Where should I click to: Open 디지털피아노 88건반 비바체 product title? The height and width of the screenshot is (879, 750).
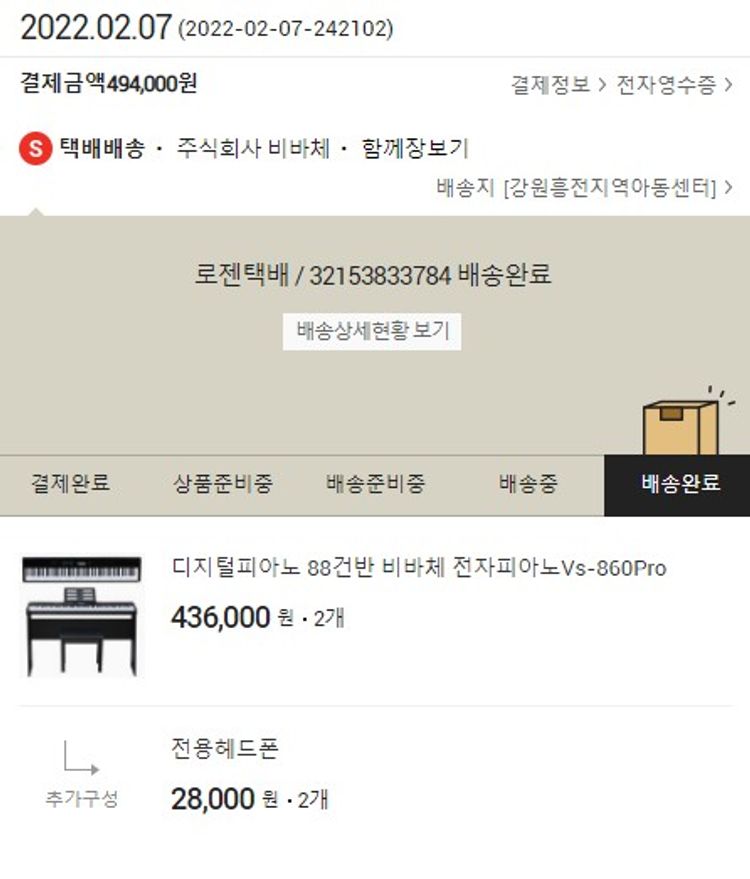tap(418, 568)
